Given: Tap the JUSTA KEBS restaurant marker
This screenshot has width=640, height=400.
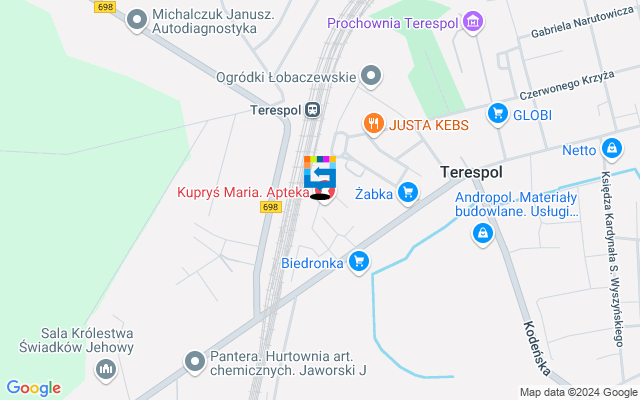Looking at the screenshot, I should [x=375, y=124].
